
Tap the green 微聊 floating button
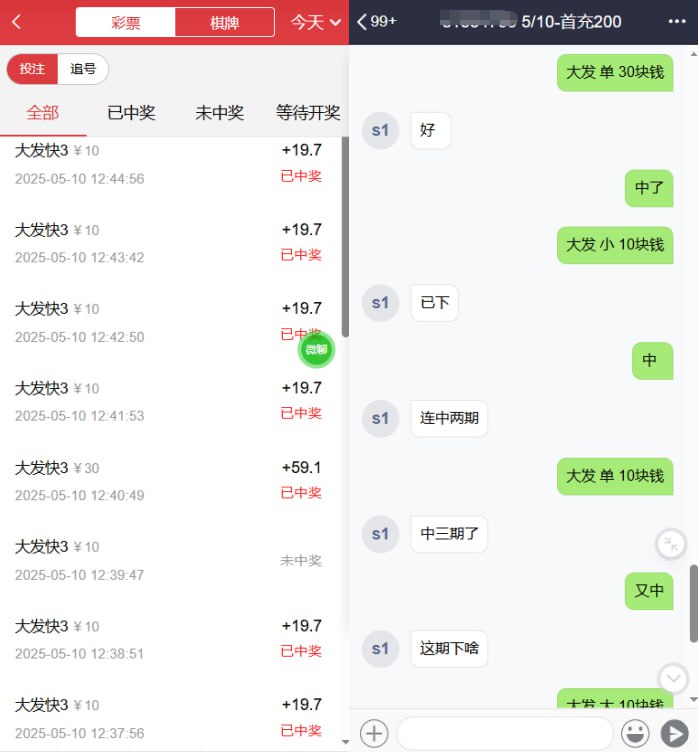316,349
